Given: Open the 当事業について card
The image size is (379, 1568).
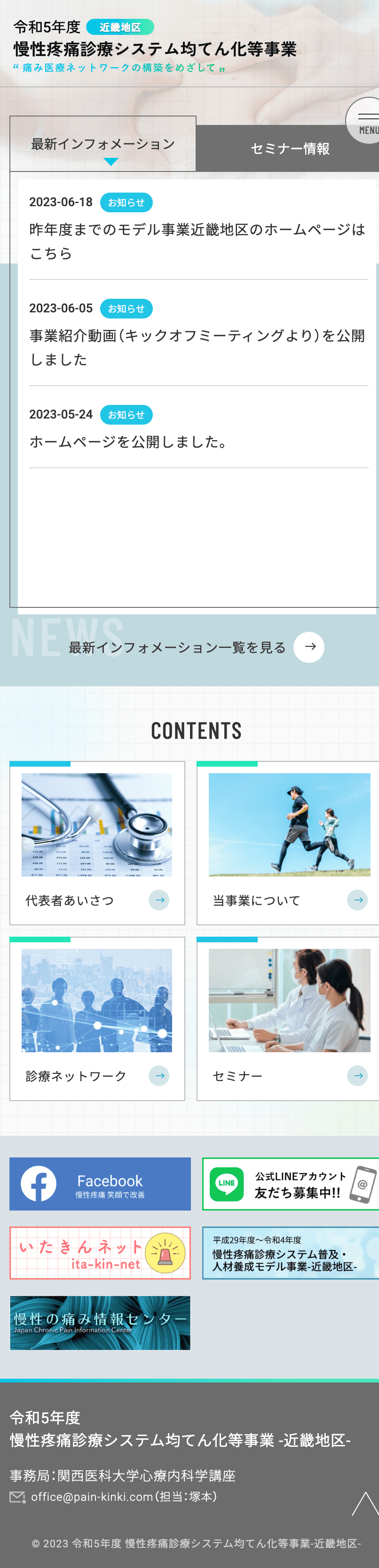Looking at the screenshot, I should click(288, 842).
